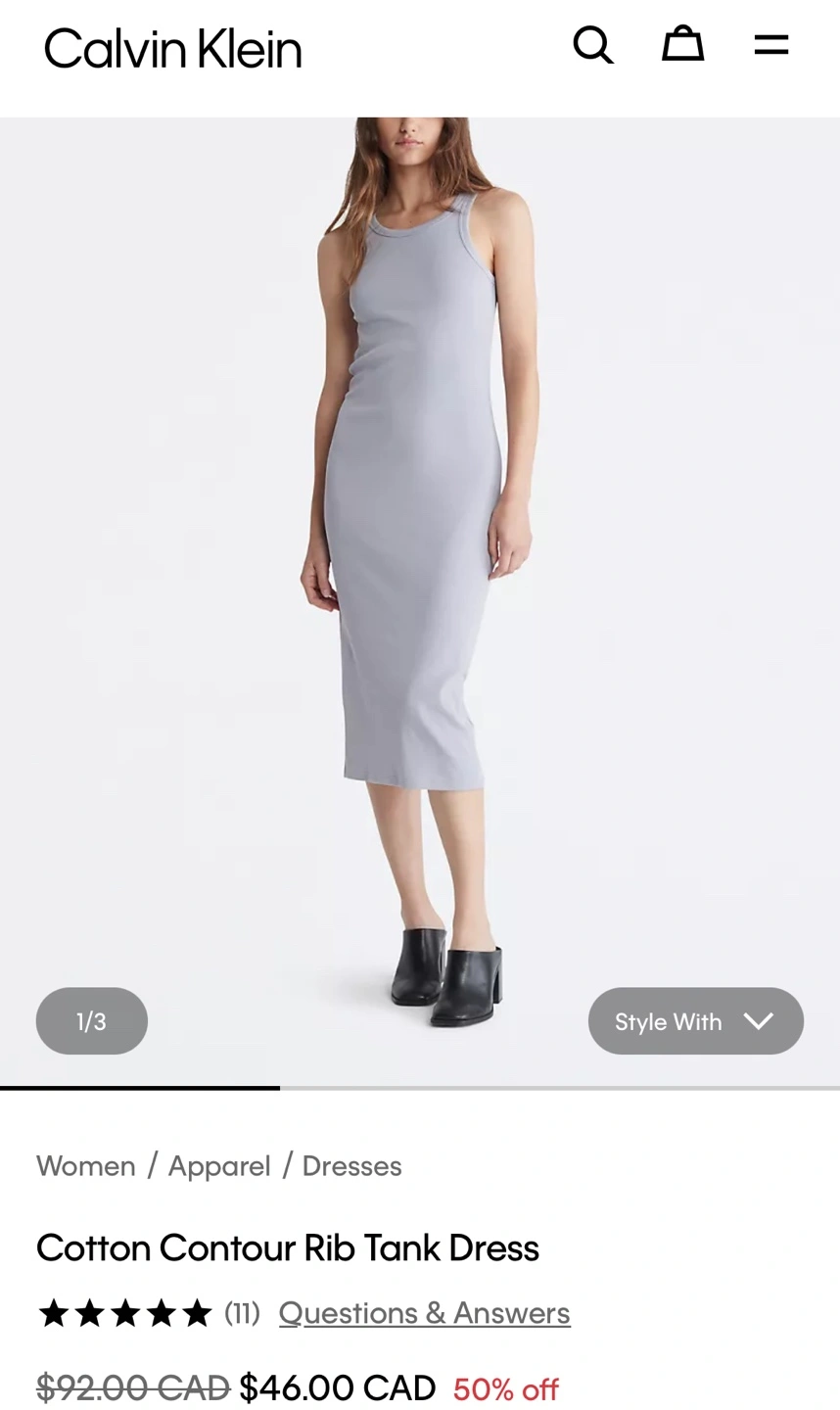This screenshot has height=1410, width=840.
Task: Open Questions & Answers link
Action: coord(424,1313)
